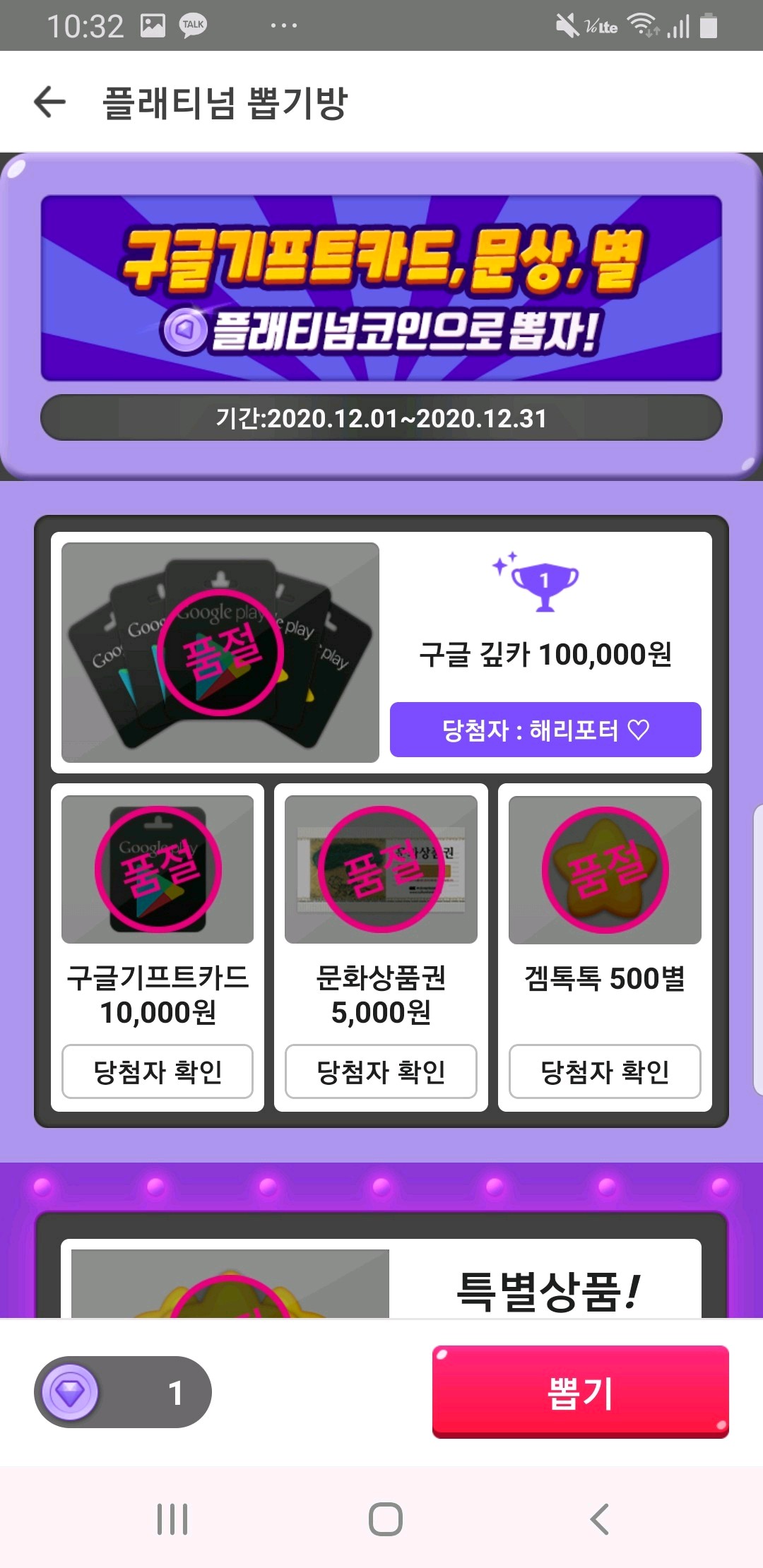Viewport: 763px width, 1568px height.
Task: Tap the purple diamond coin icon
Action: (x=71, y=1393)
